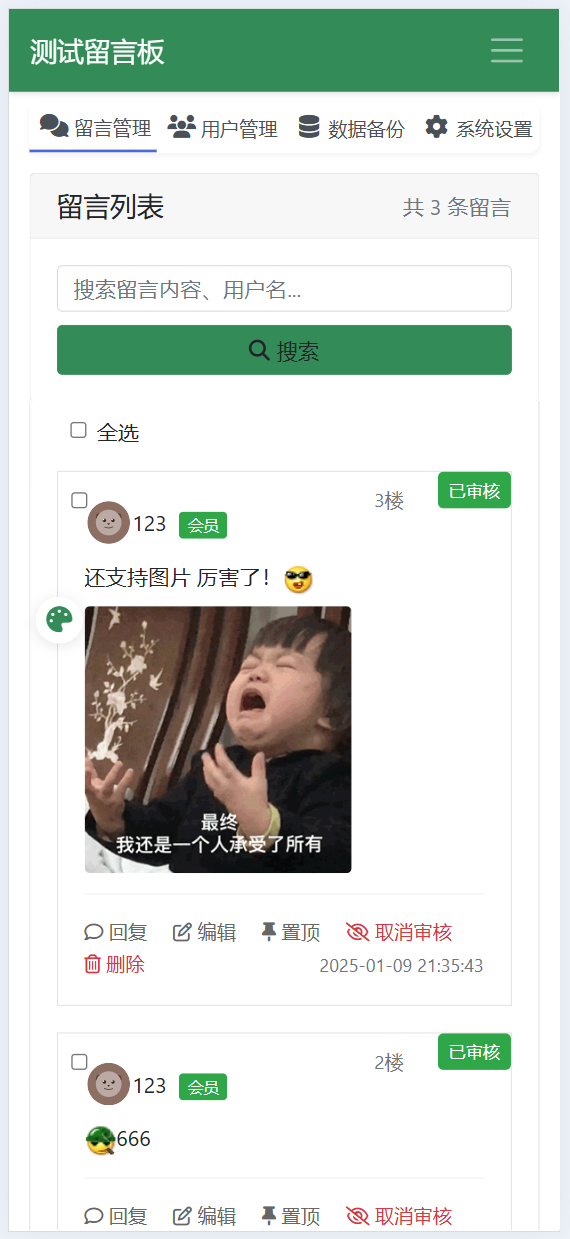Tap 取消审核 on the 2楼 message

pos(399,1216)
